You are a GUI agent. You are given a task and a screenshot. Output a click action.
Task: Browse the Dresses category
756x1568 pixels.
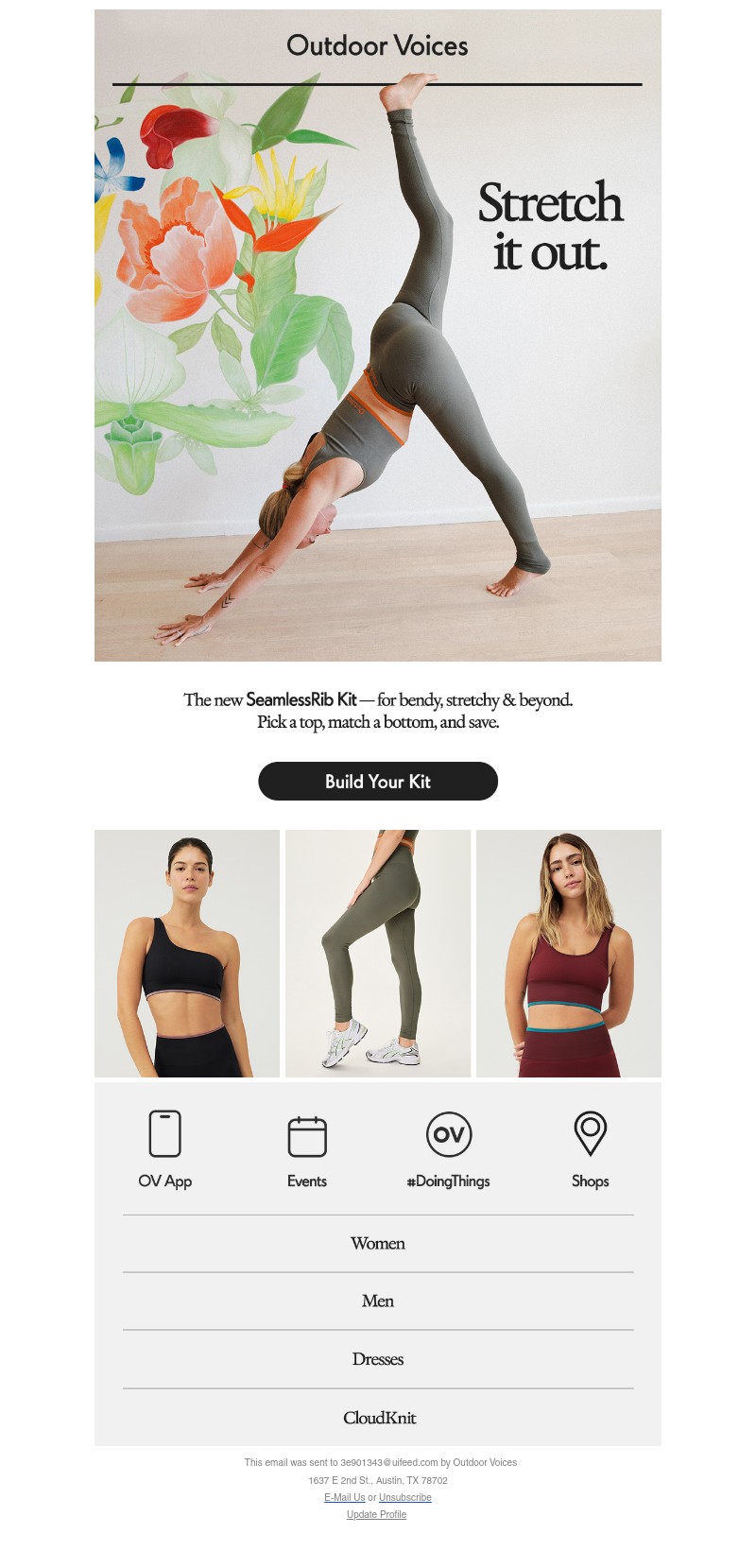pyautogui.click(x=378, y=1359)
